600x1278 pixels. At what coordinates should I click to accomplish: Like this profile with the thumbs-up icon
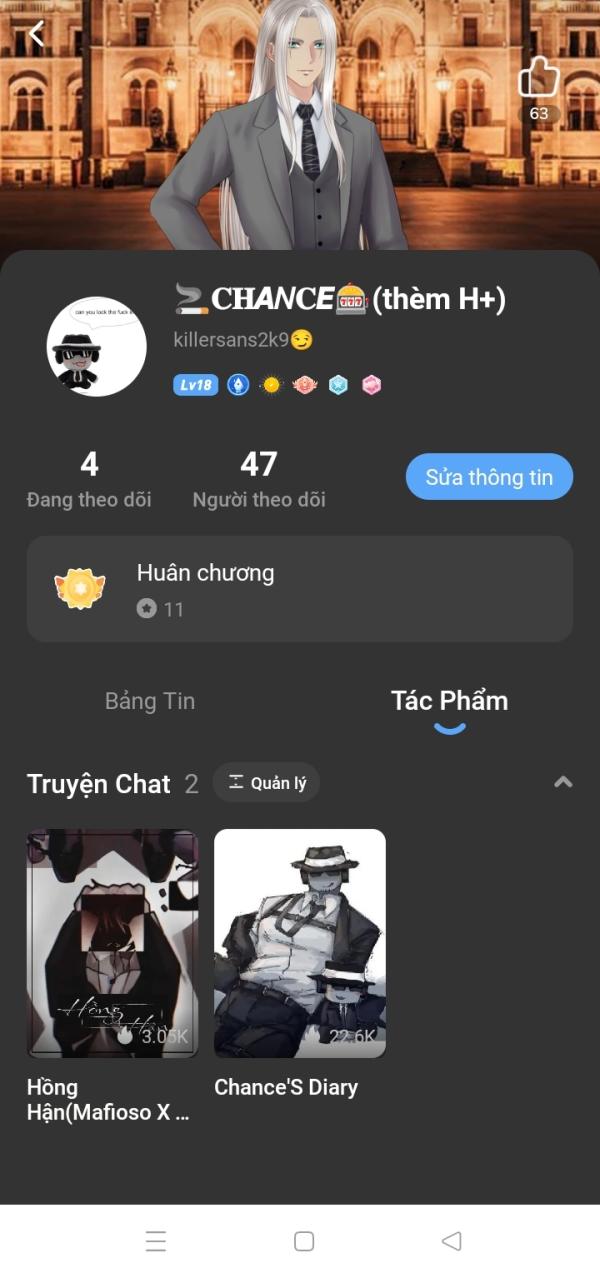[538, 78]
